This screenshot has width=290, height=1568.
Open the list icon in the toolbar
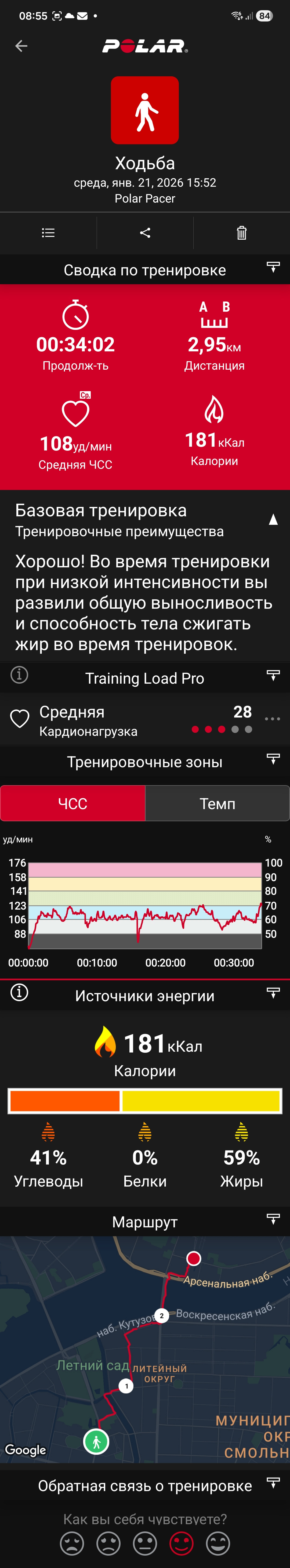pyautogui.click(x=48, y=233)
